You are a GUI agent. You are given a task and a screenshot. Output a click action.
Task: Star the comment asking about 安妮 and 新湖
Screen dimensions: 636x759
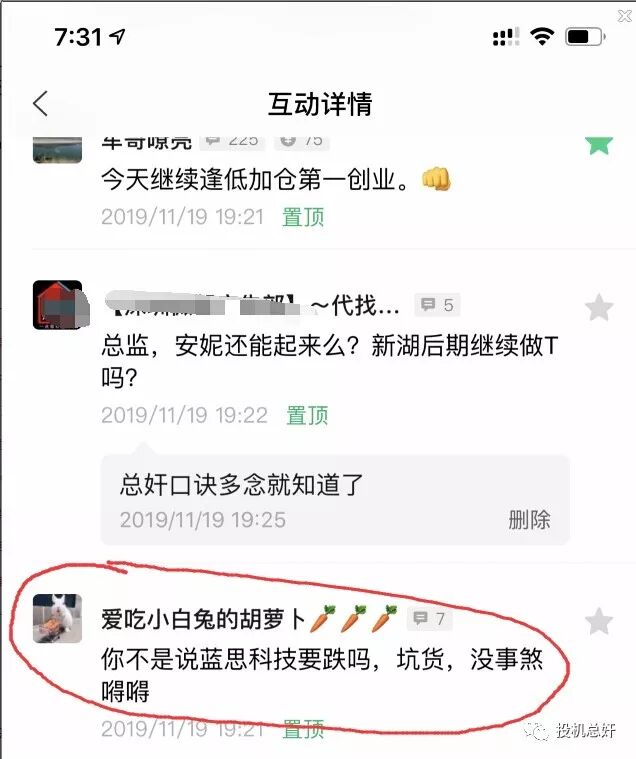pos(598,307)
